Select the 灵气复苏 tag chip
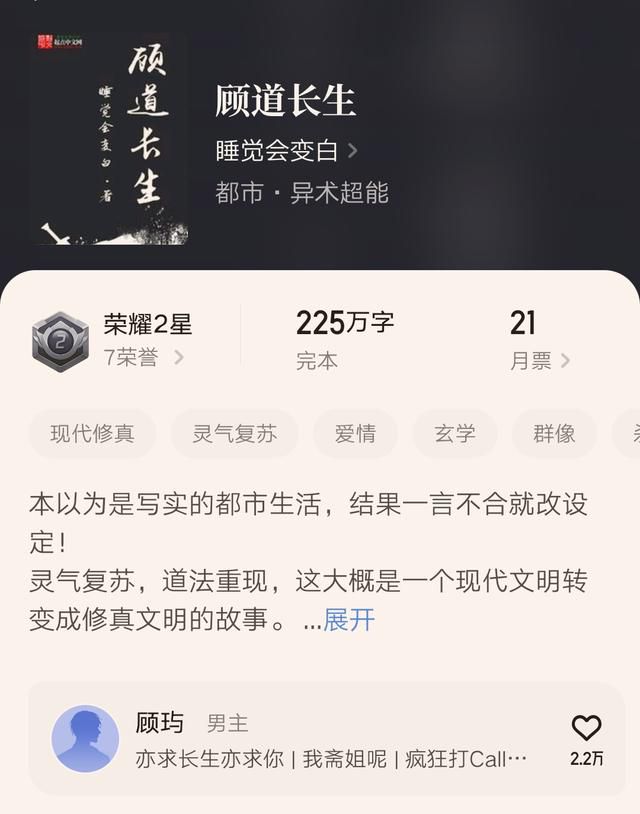640x814 pixels. tap(234, 434)
